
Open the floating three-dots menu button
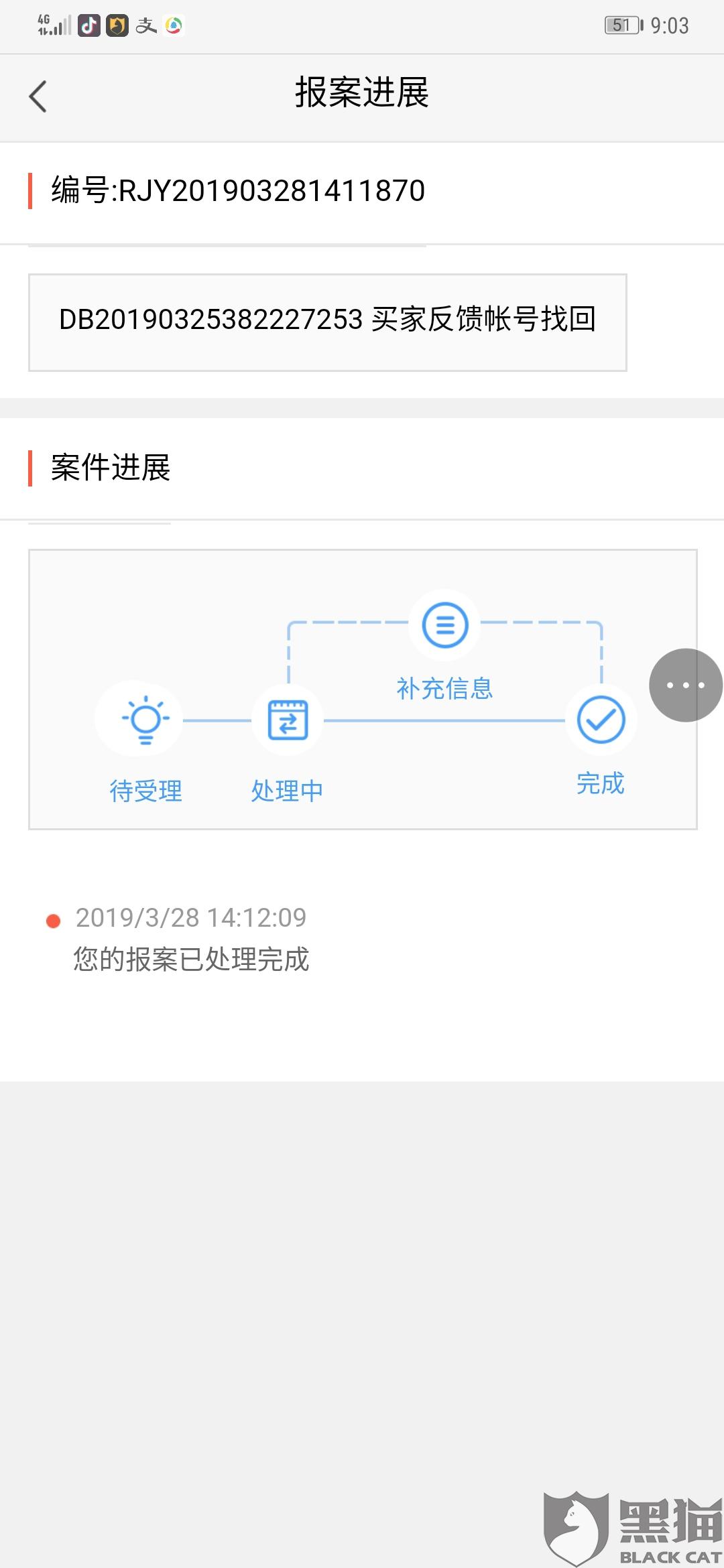tap(685, 685)
